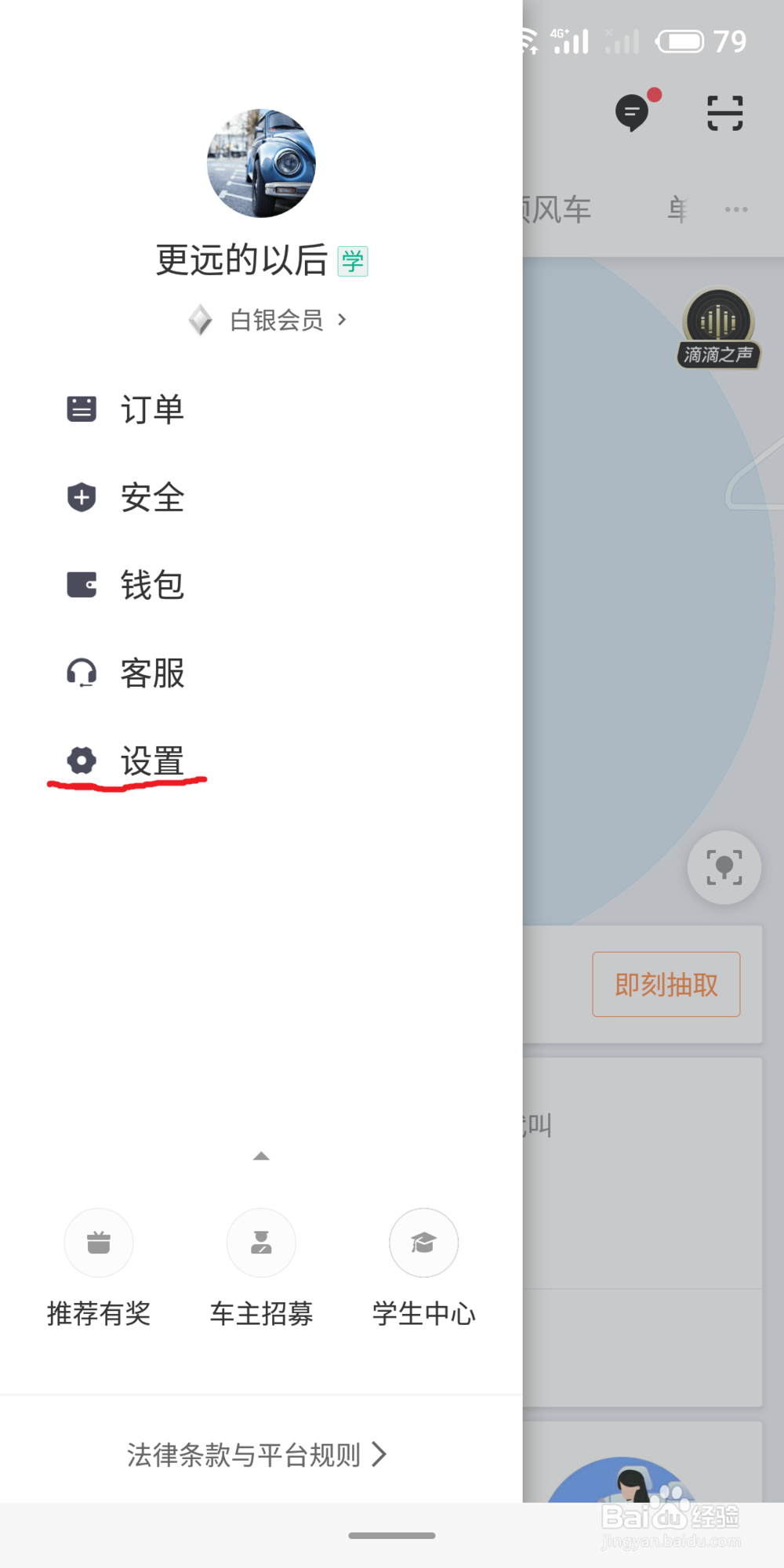Open the 学生中心 graduation cap icon
The height and width of the screenshot is (1568, 784).
(x=423, y=1243)
